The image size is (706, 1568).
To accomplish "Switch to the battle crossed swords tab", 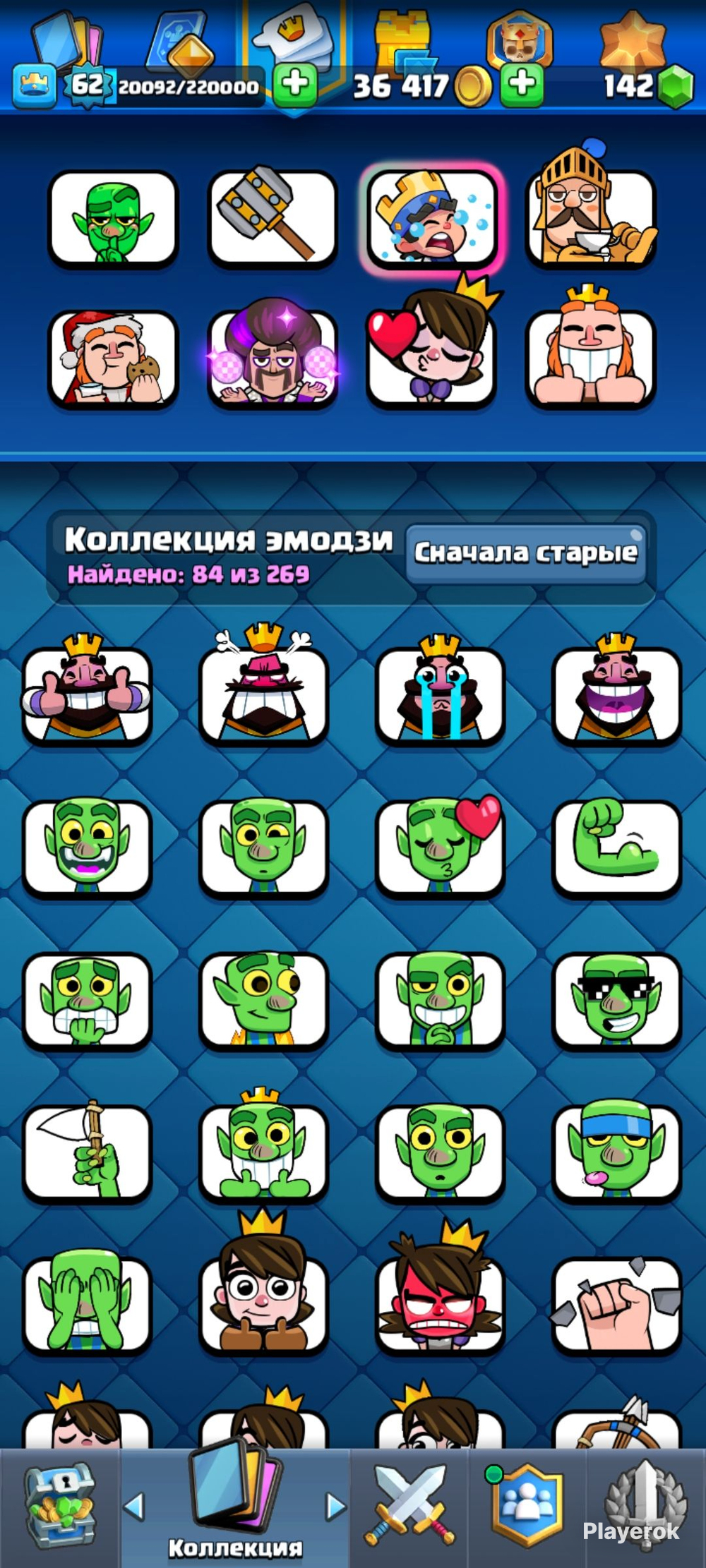I will (409, 1507).
